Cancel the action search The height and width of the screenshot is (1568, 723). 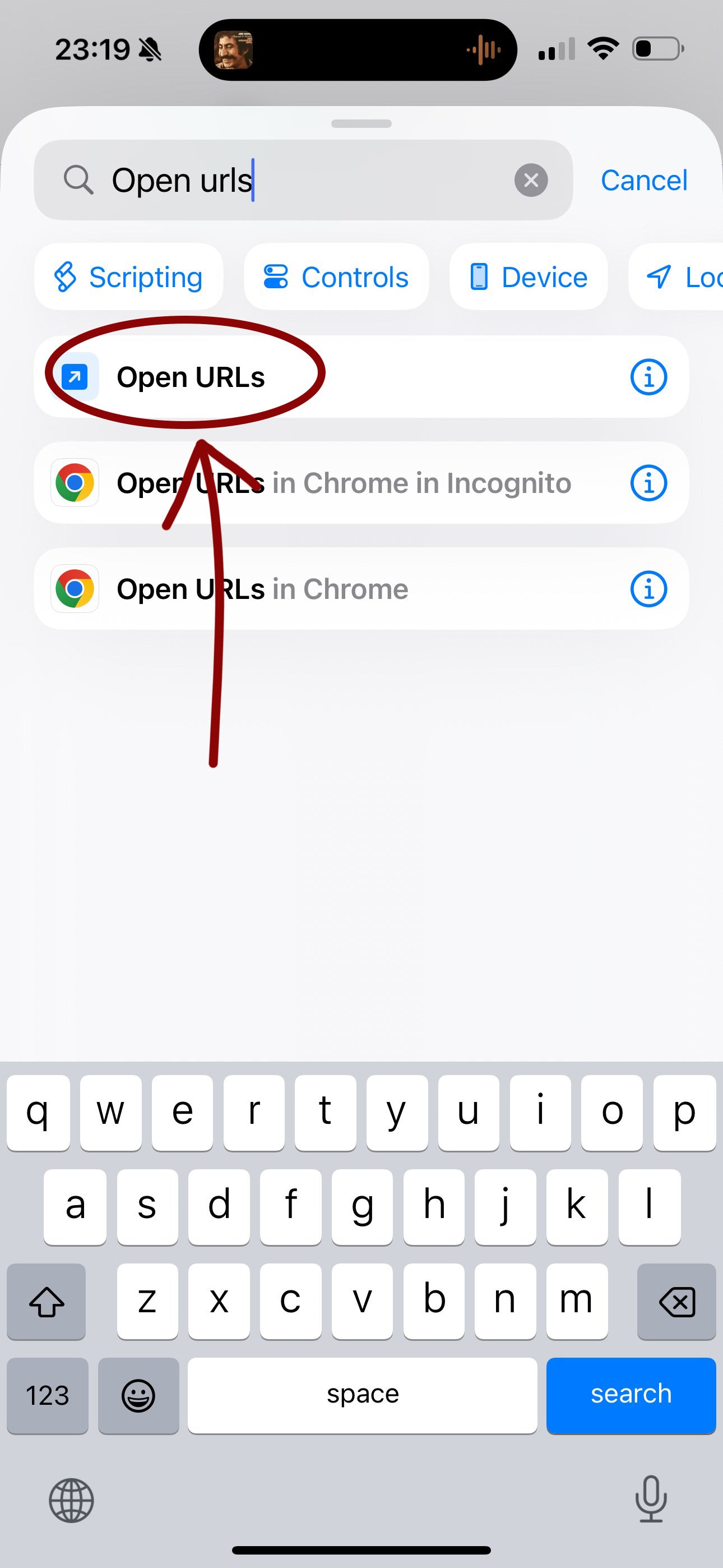pos(644,180)
